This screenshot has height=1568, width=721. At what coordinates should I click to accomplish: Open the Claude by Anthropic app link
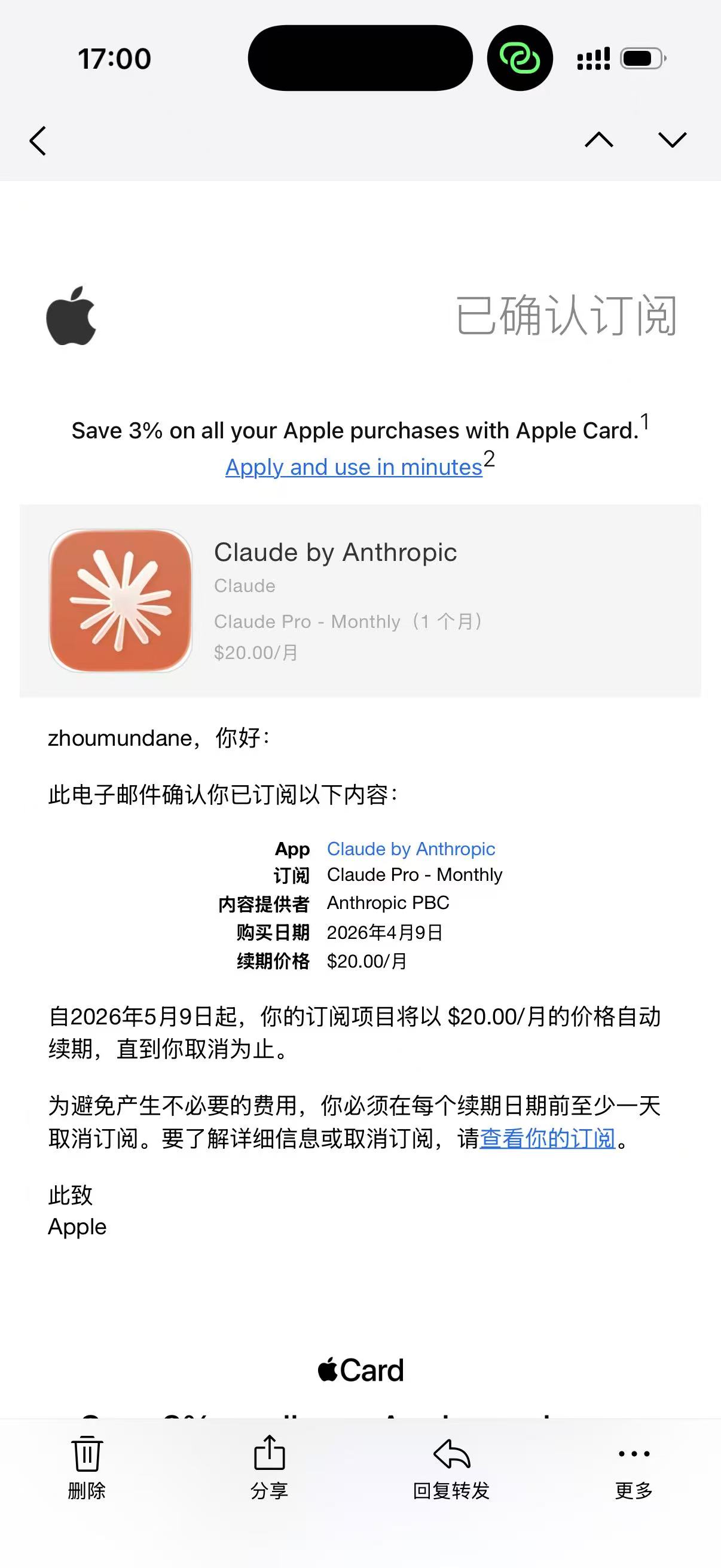411,849
